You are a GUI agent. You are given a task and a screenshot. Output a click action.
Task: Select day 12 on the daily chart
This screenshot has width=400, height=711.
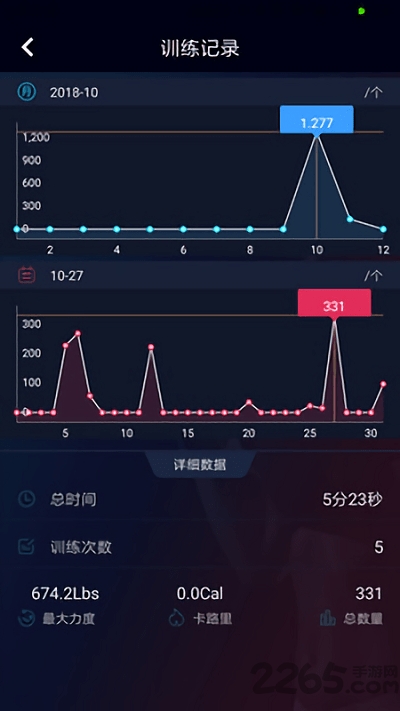pos(151,347)
